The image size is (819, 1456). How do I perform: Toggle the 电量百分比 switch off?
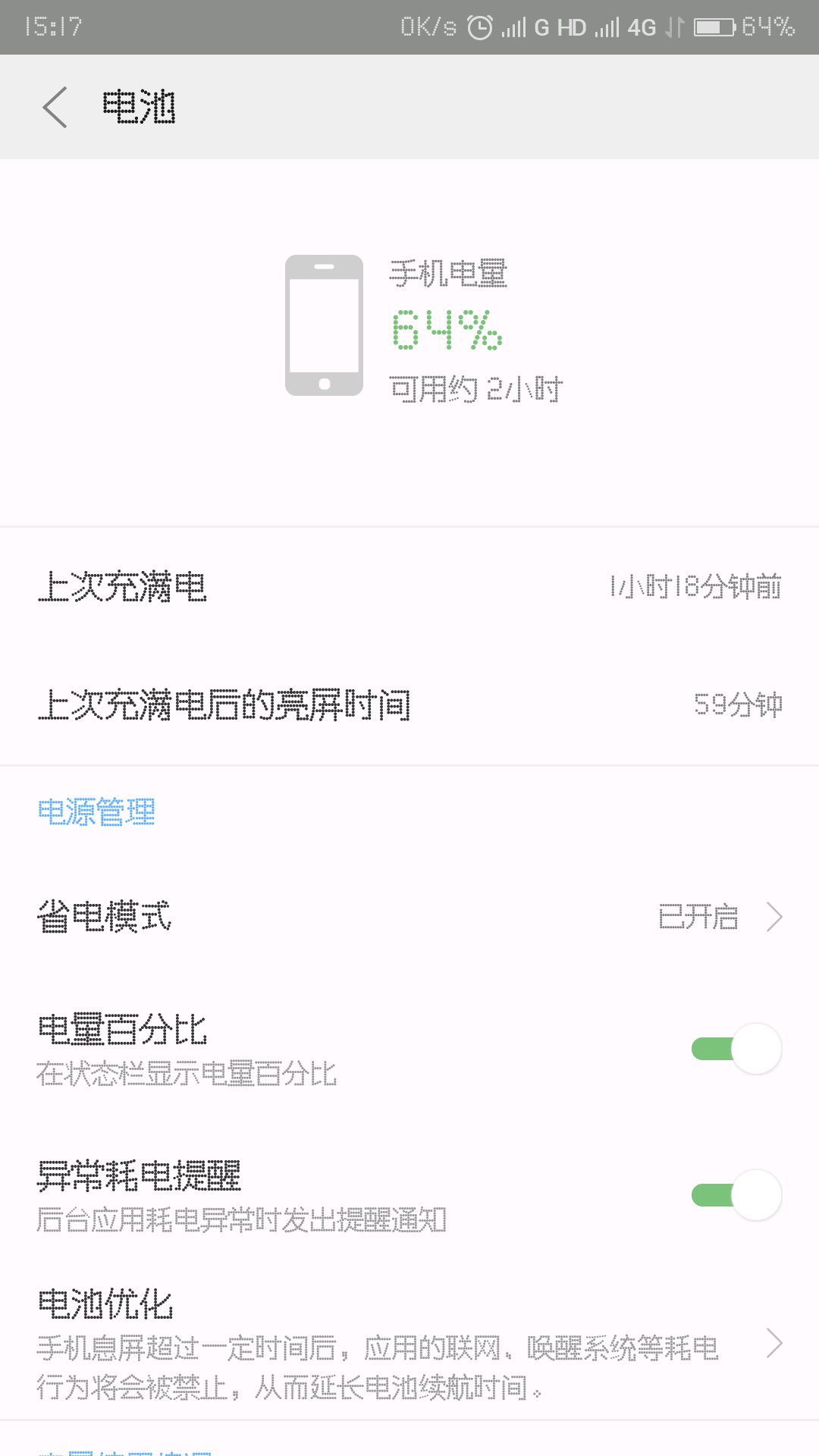(x=736, y=1049)
